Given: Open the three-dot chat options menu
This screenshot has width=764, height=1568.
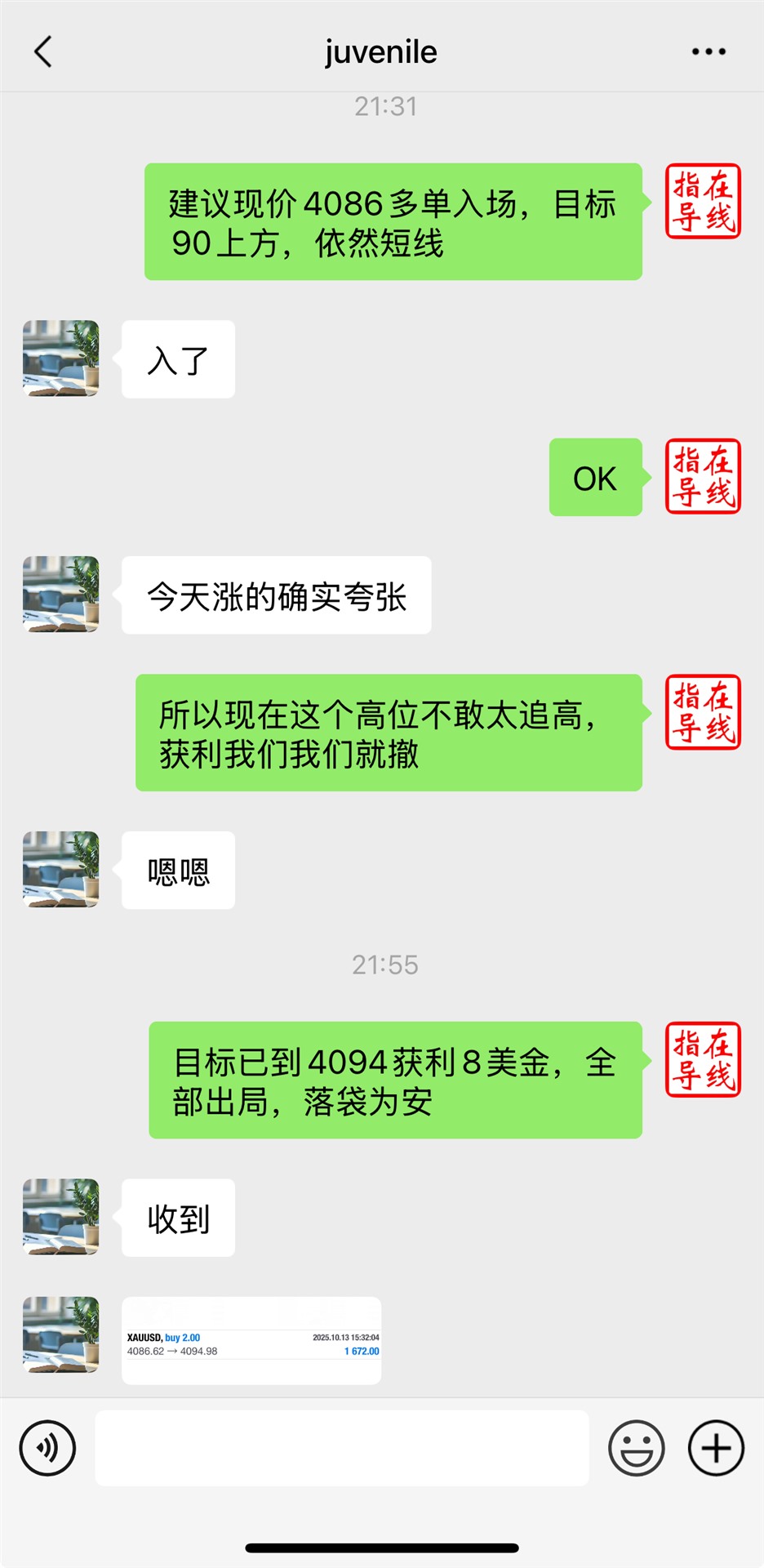Looking at the screenshot, I should 708,51.
